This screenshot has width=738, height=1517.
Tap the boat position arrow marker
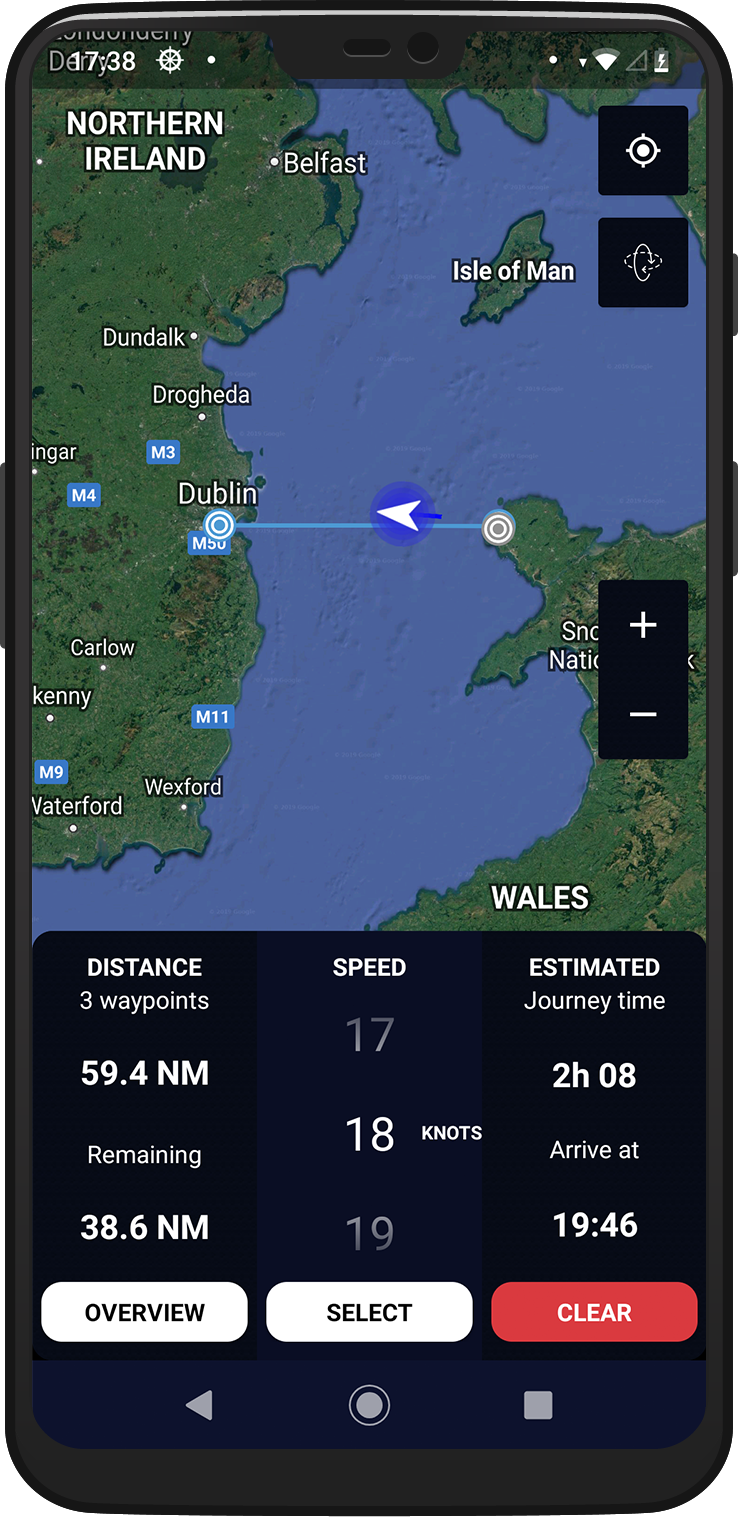(x=403, y=514)
